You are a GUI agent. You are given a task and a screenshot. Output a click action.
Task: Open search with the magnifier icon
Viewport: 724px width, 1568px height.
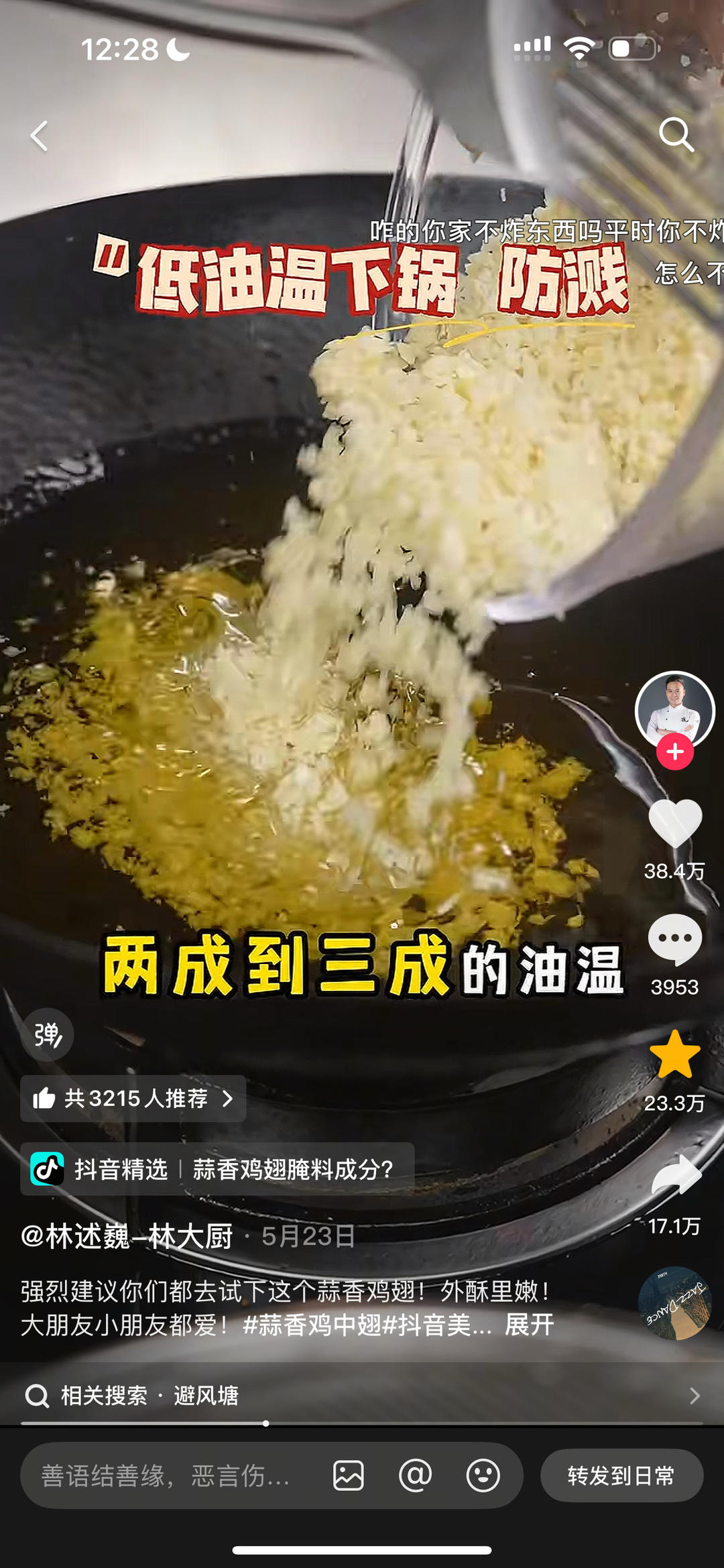[x=676, y=135]
